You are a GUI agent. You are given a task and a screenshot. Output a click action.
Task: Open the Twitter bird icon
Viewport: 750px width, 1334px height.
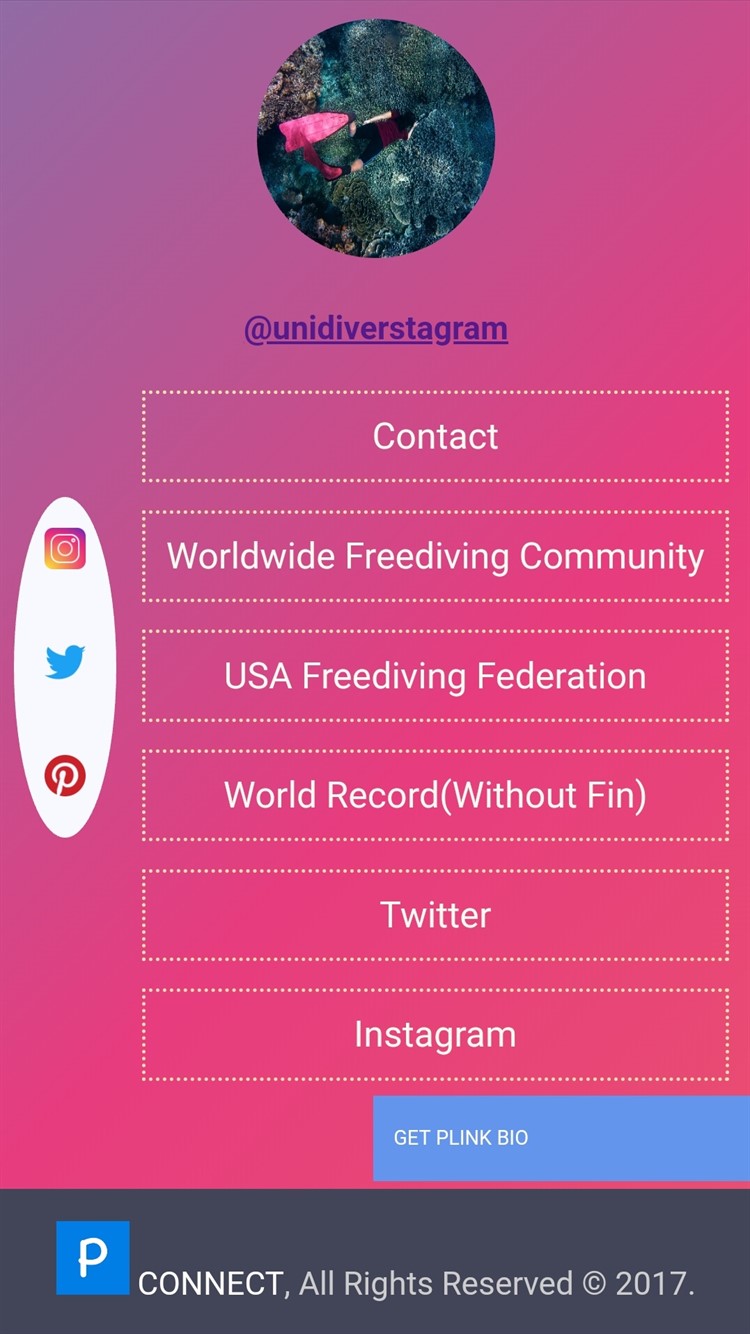[65, 662]
